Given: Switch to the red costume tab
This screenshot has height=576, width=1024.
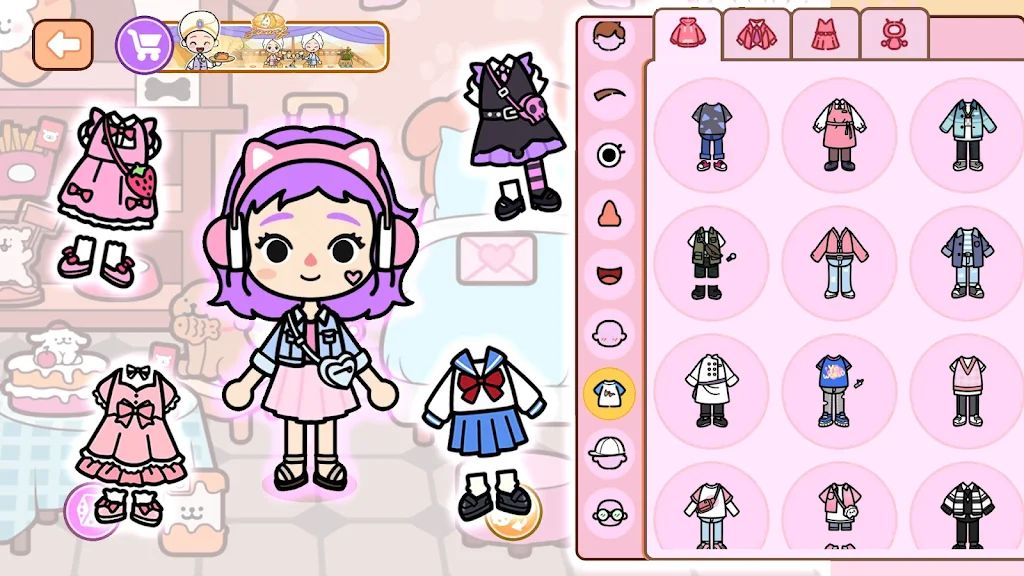Looking at the screenshot, I should pyautogui.click(x=893, y=35).
